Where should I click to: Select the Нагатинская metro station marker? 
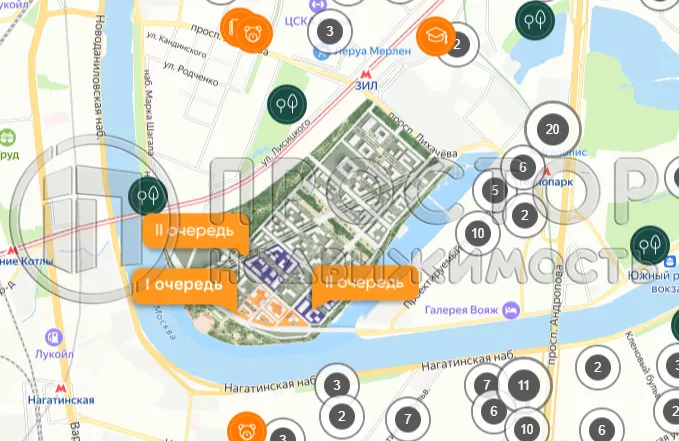(x=64, y=385)
